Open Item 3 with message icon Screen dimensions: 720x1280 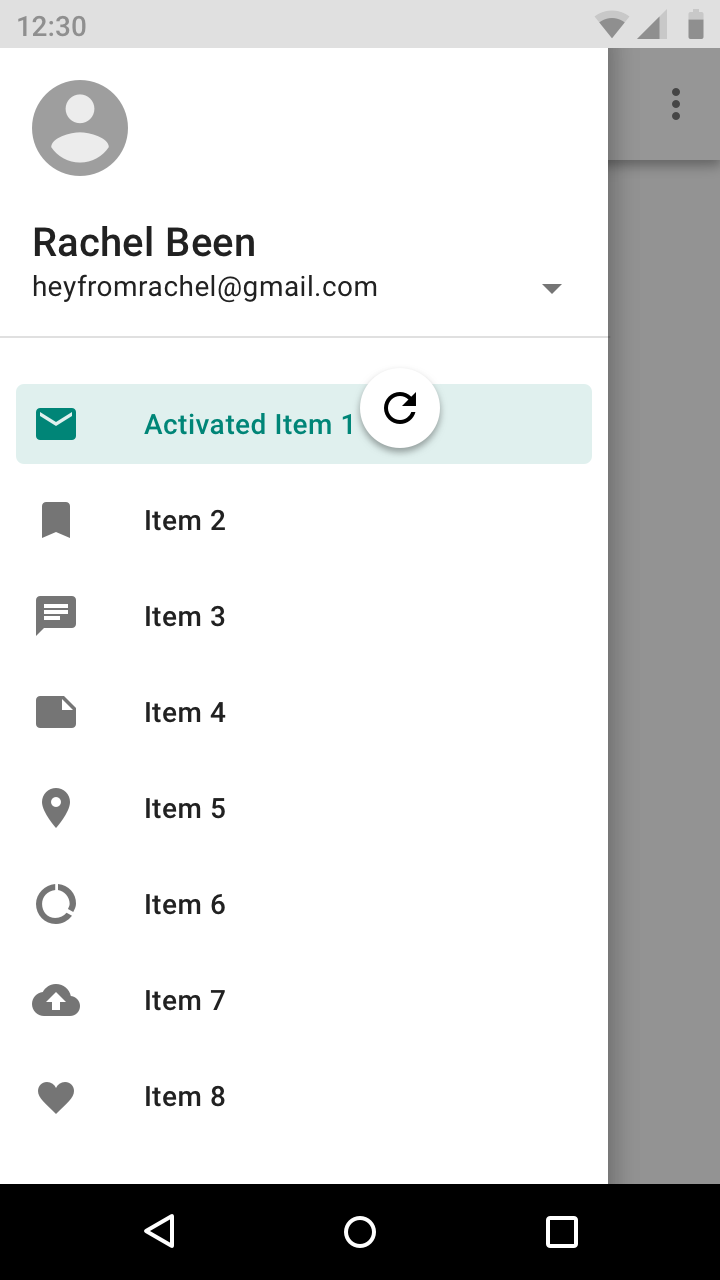click(x=304, y=616)
